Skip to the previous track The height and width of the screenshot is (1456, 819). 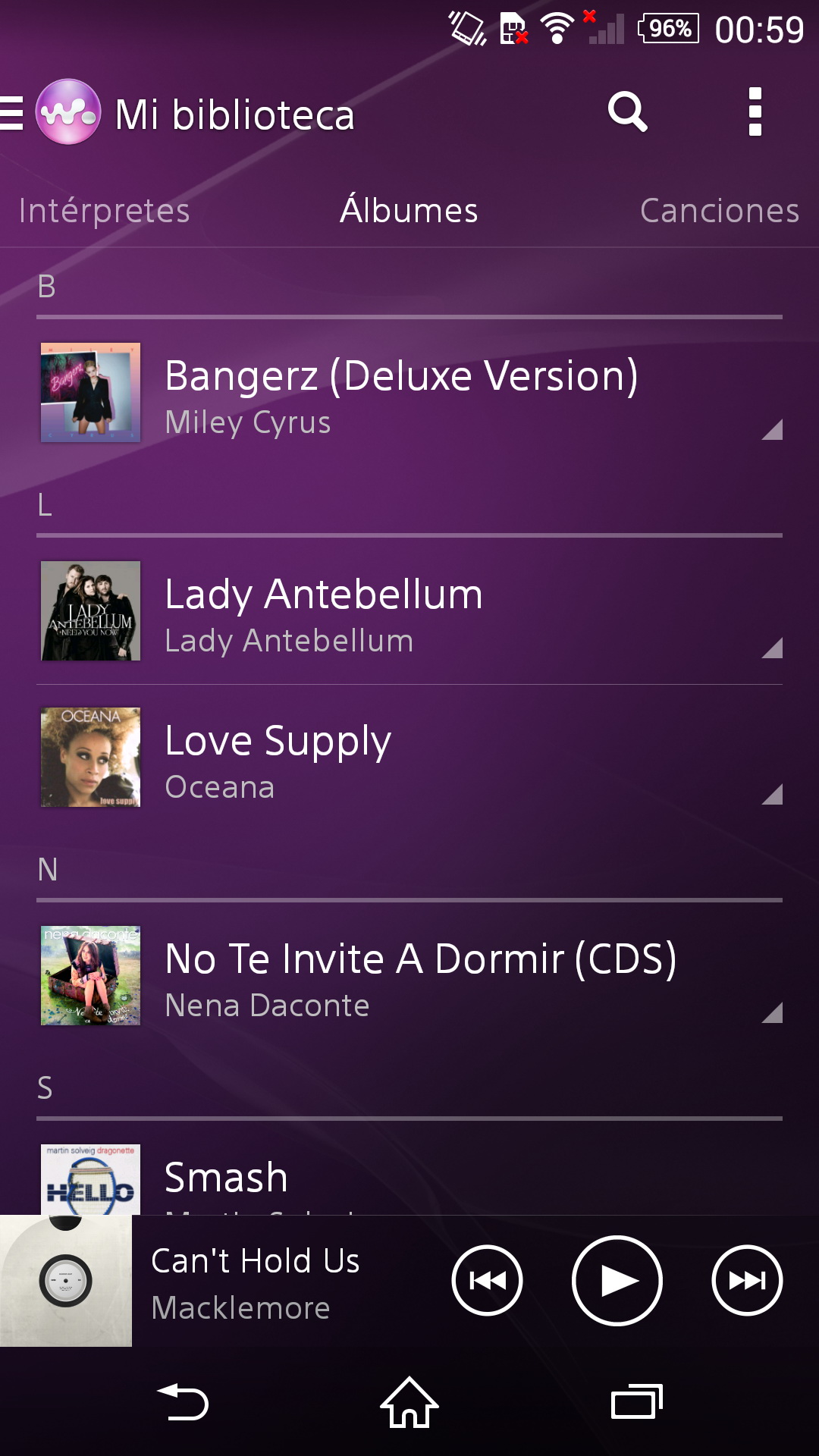click(x=487, y=1281)
